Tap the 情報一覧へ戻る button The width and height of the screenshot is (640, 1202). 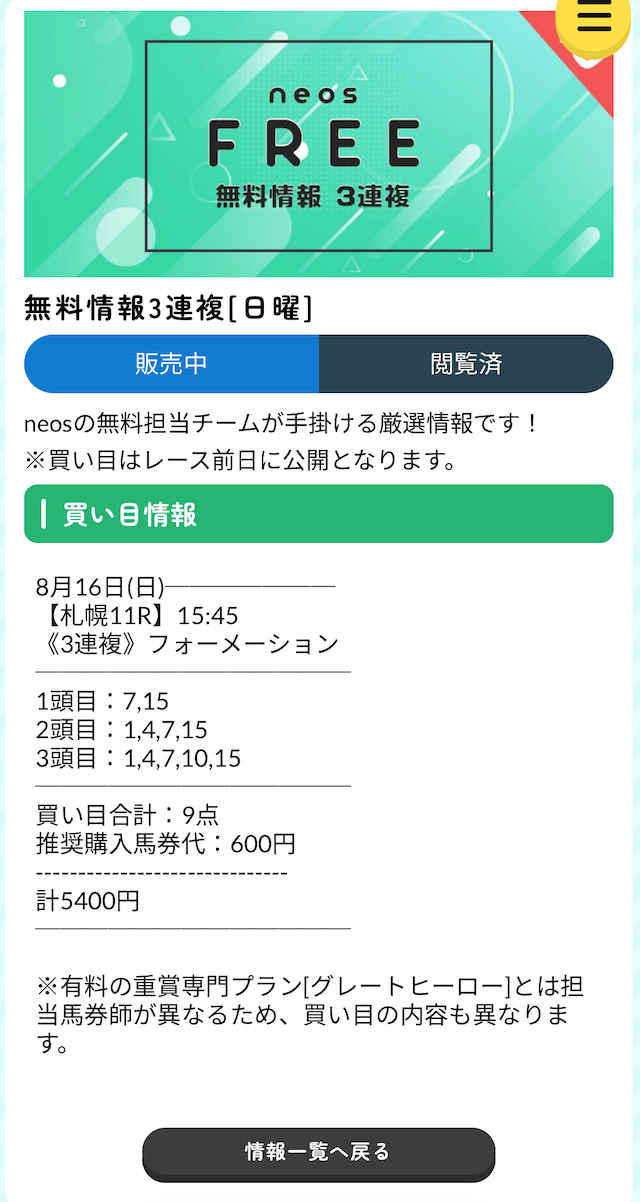319,1153
